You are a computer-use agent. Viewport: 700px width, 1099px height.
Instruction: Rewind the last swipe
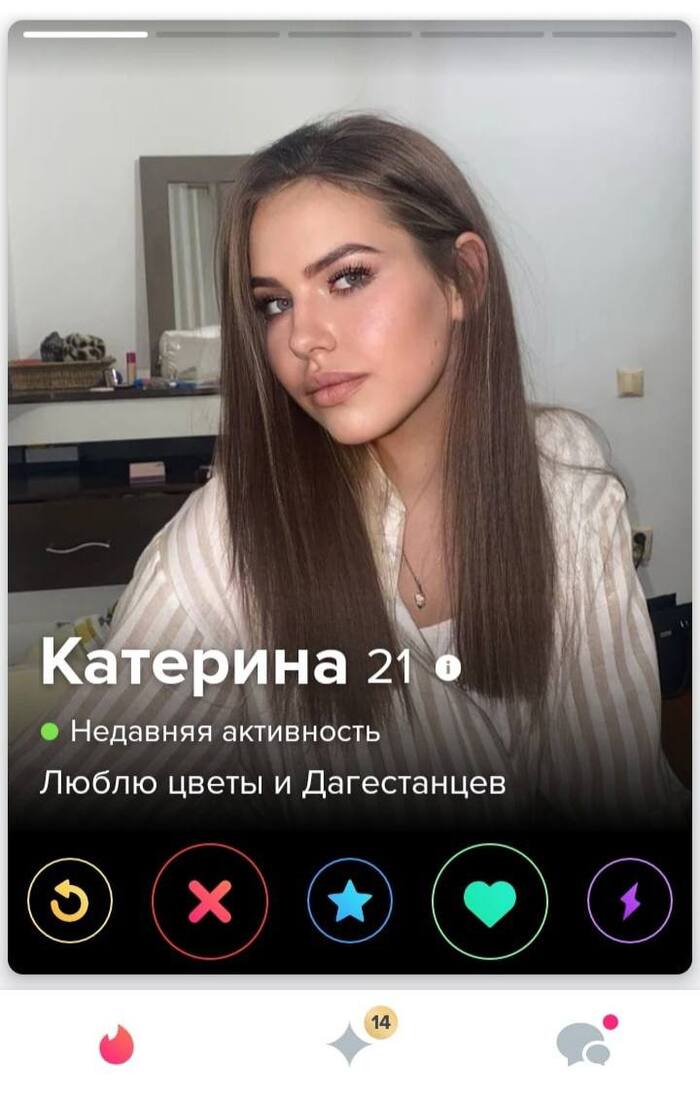(x=70, y=902)
